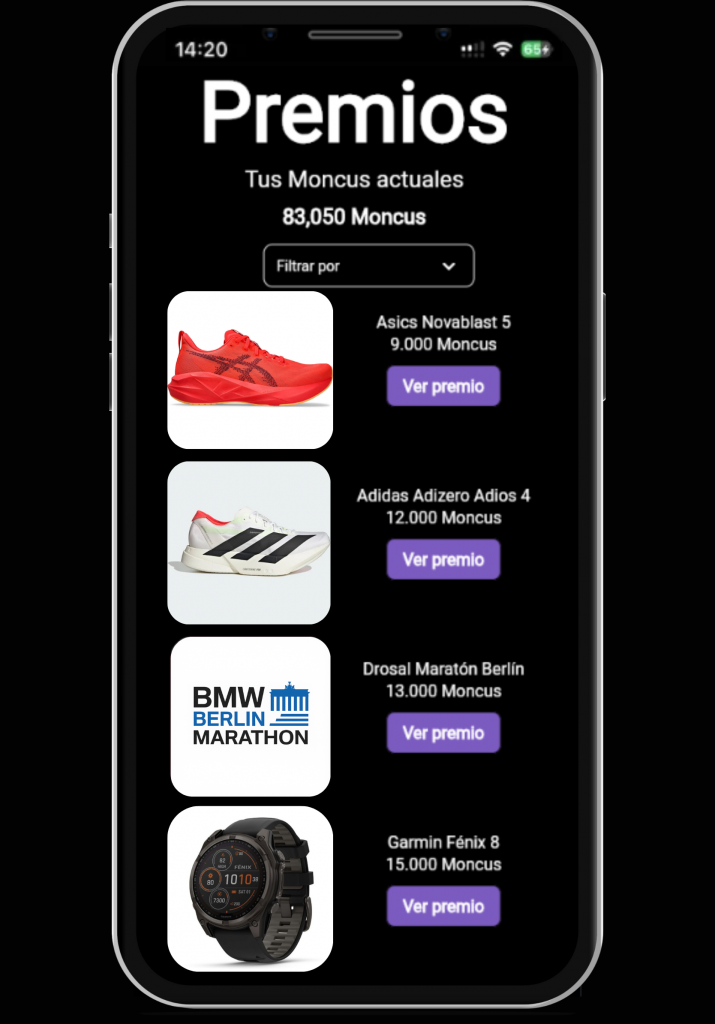Tap the Adidas Adizero Adios 4 picture

(249, 543)
